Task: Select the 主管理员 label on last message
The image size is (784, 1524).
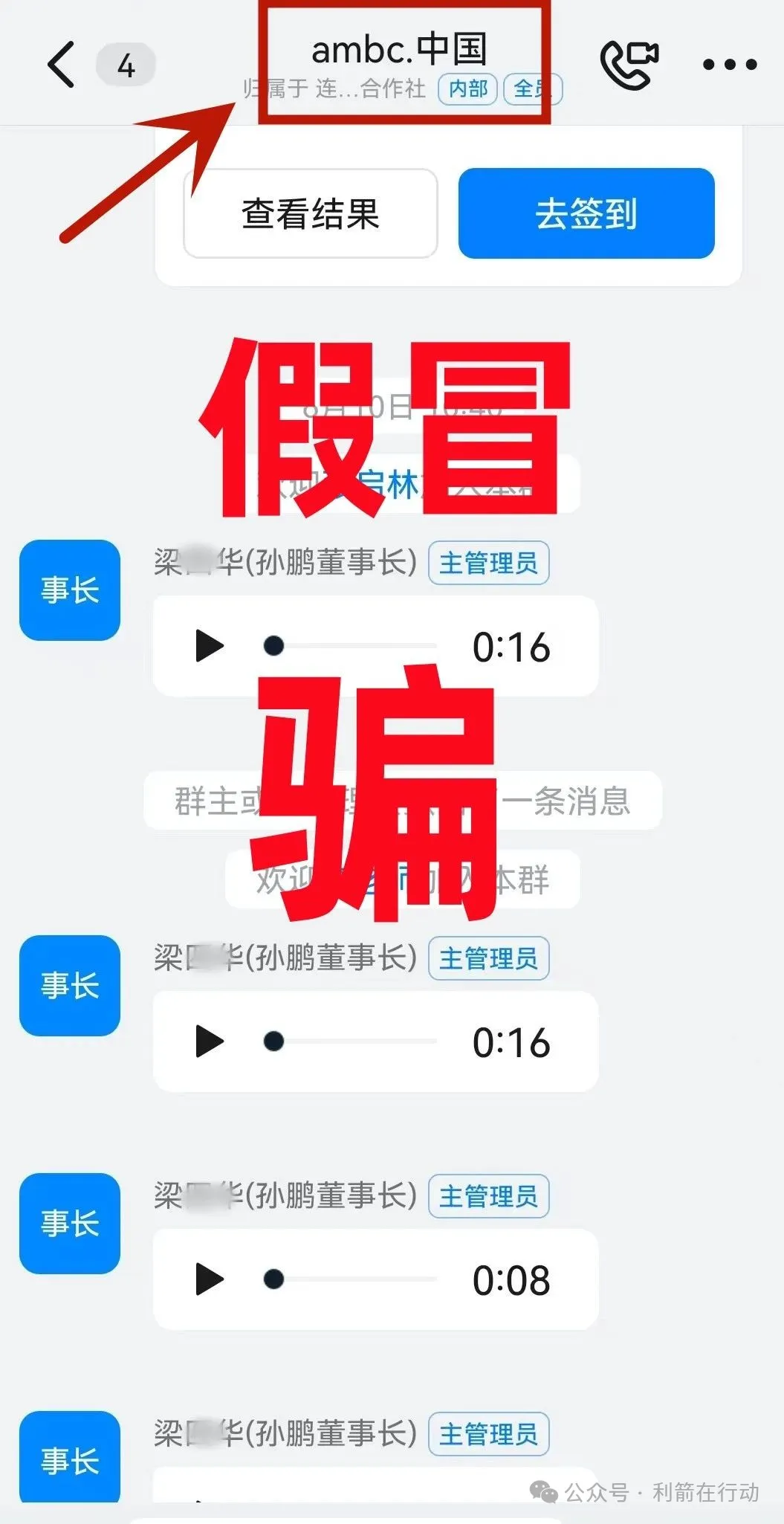Action: coord(488,1434)
